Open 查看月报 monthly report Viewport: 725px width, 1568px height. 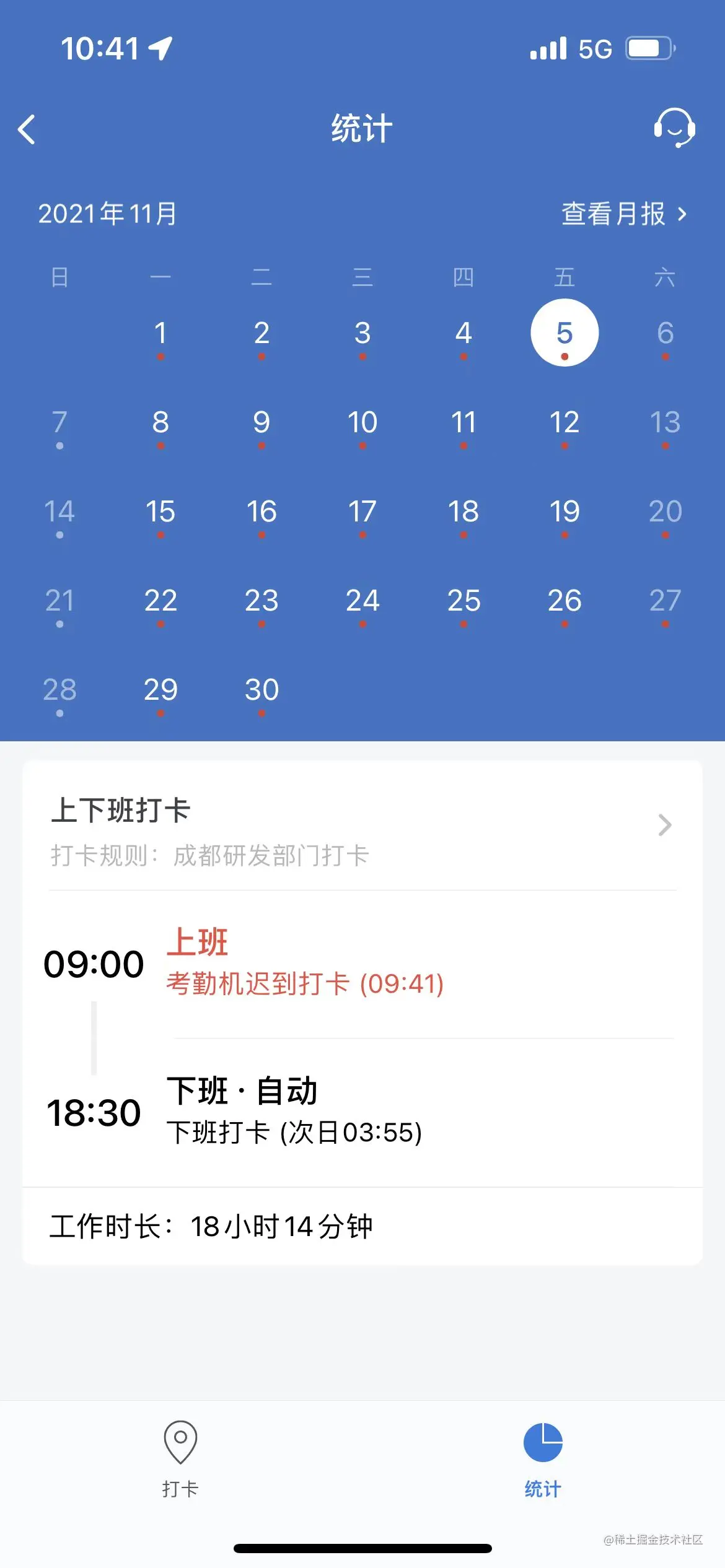(x=623, y=214)
